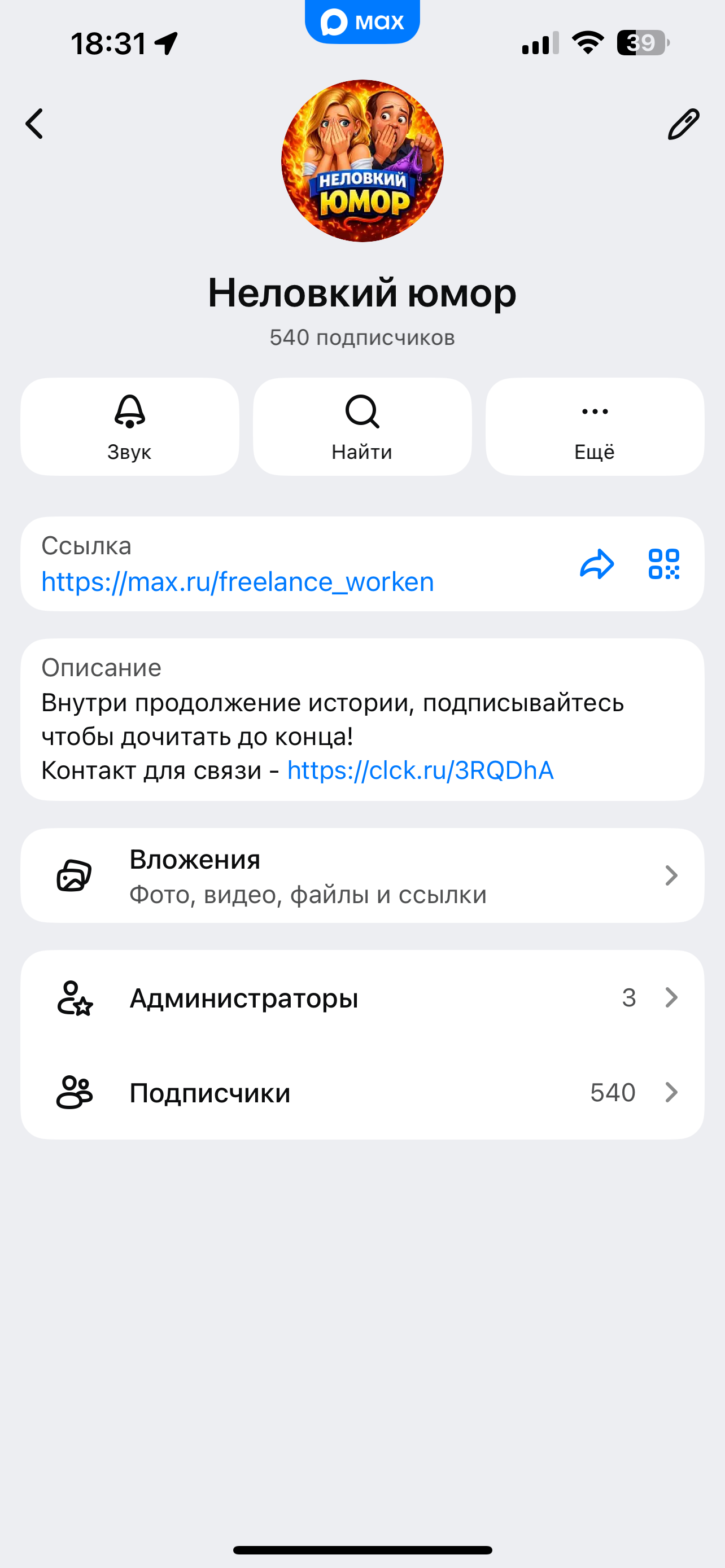
Task: Share the channel link arrow
Action: click(x=597, y=564)
